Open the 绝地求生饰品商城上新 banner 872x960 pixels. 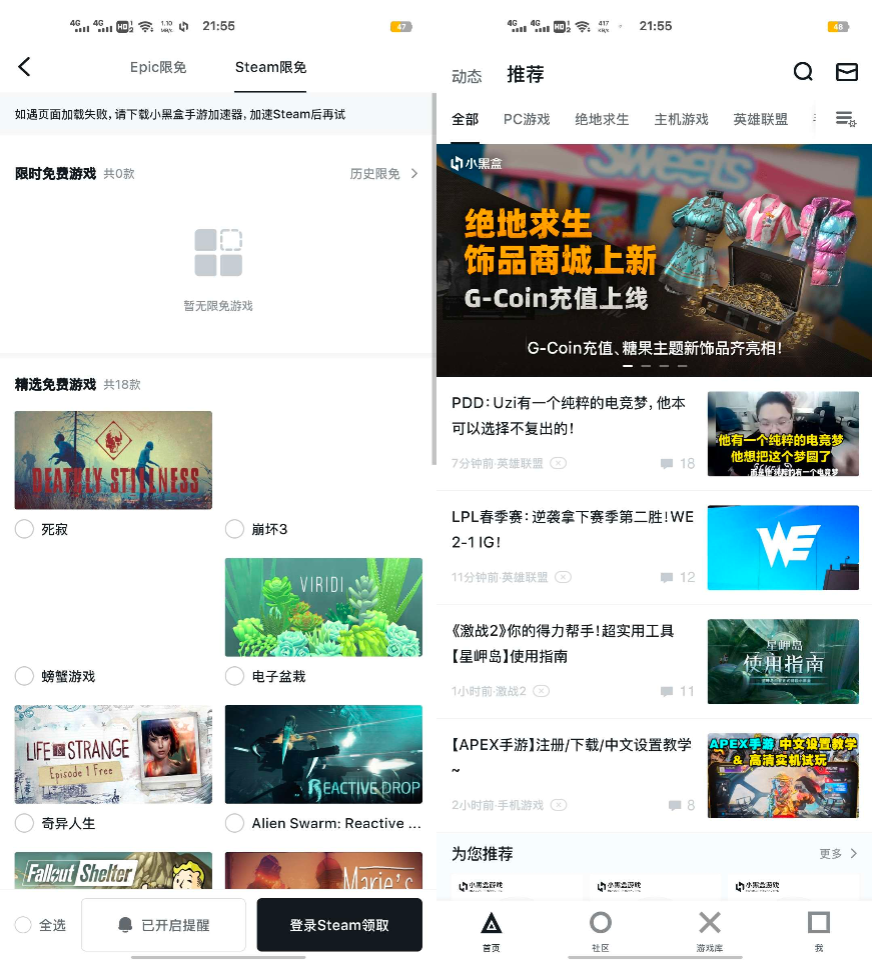coord(653,260)
